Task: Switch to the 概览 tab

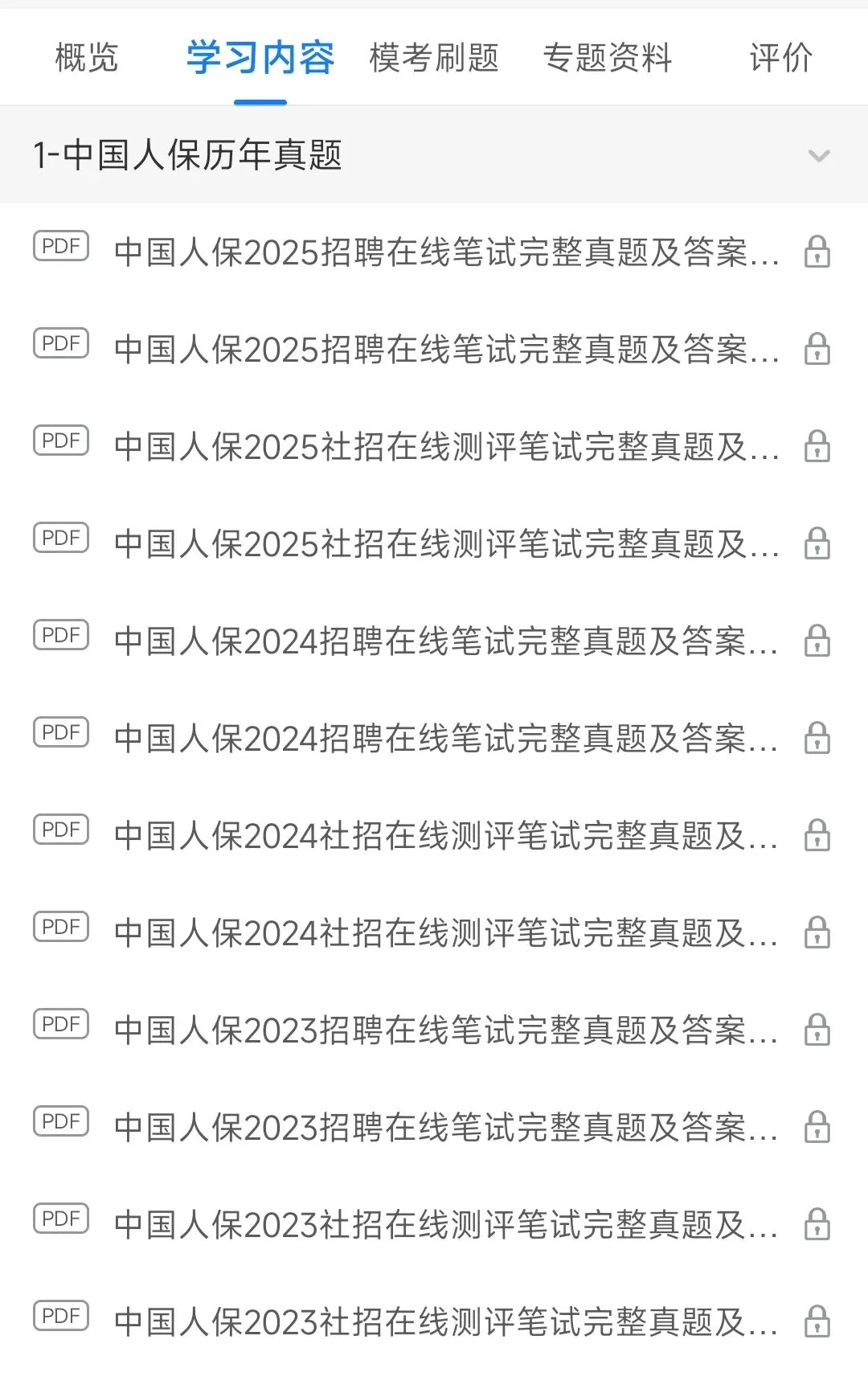Action: click(87, 58)
